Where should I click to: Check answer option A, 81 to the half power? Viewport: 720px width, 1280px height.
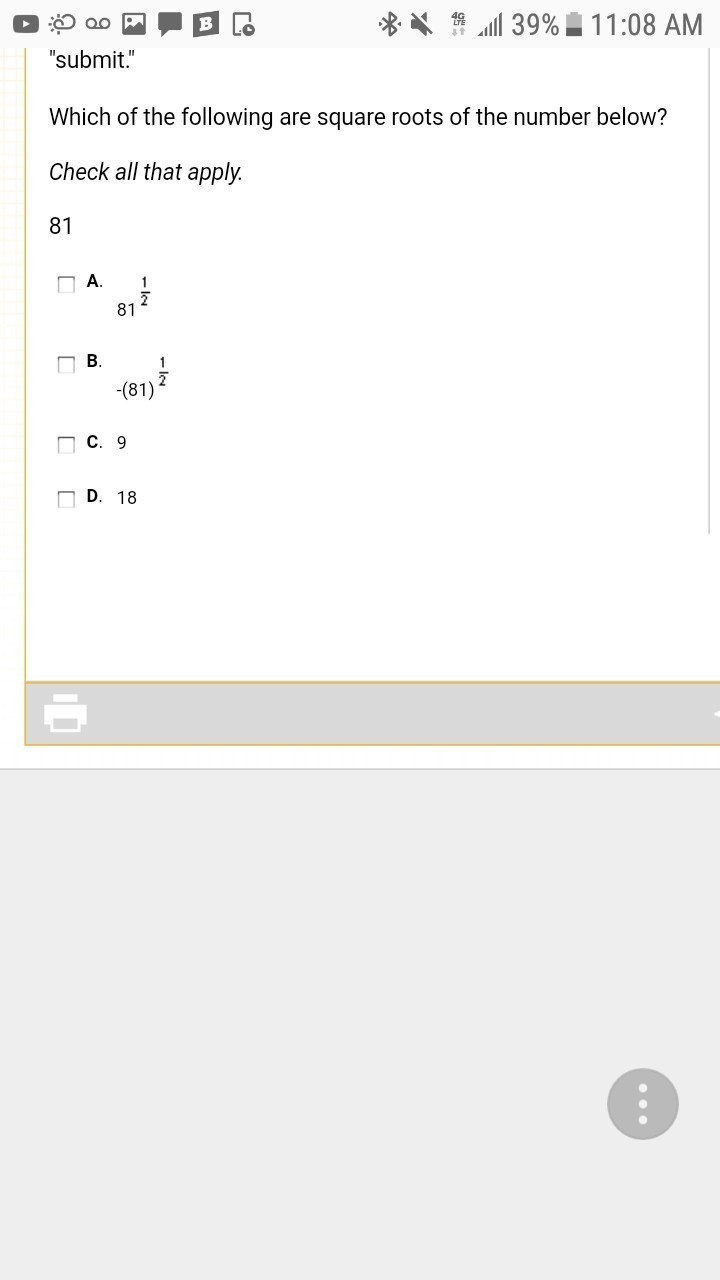[x=66, y=285]
